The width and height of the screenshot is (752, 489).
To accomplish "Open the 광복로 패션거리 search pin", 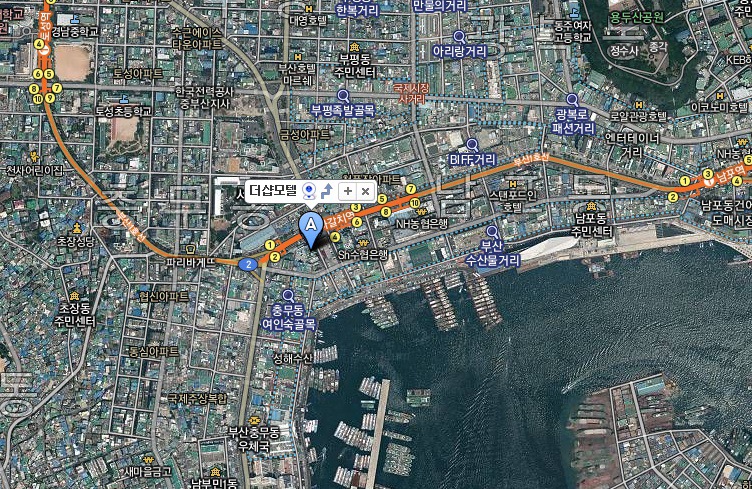I will coord(571,100).
